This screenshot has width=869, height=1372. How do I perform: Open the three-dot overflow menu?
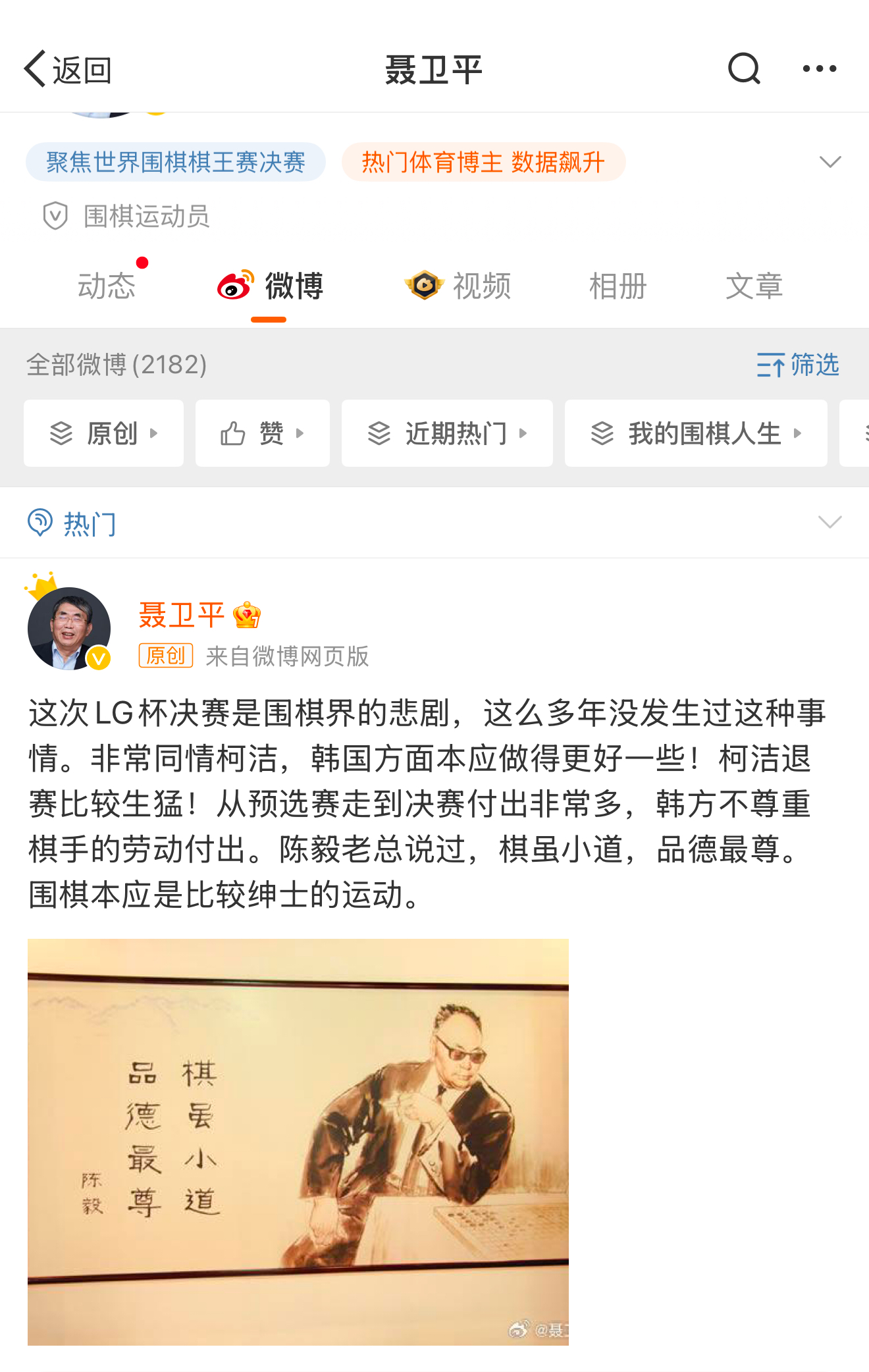tap(819, 68)
